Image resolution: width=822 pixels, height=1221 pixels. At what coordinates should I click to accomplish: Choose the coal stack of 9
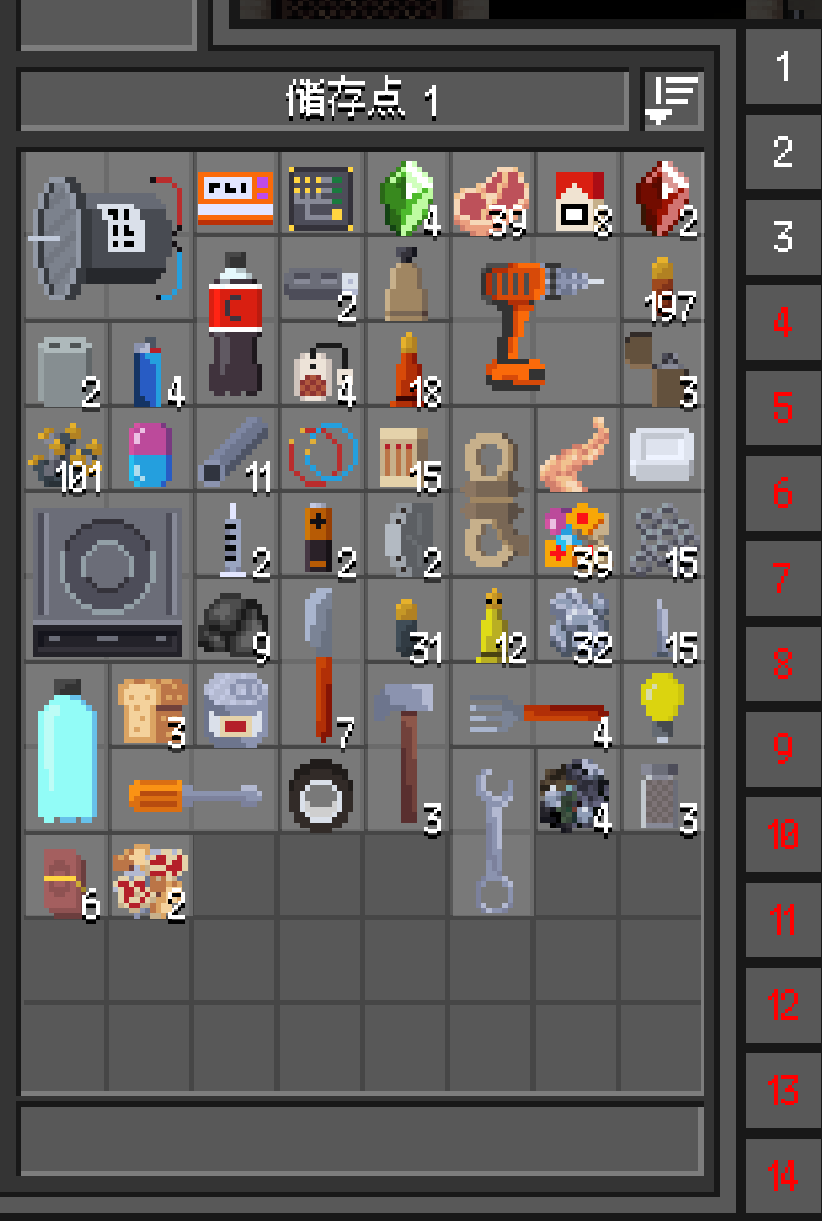coord(236,622)
